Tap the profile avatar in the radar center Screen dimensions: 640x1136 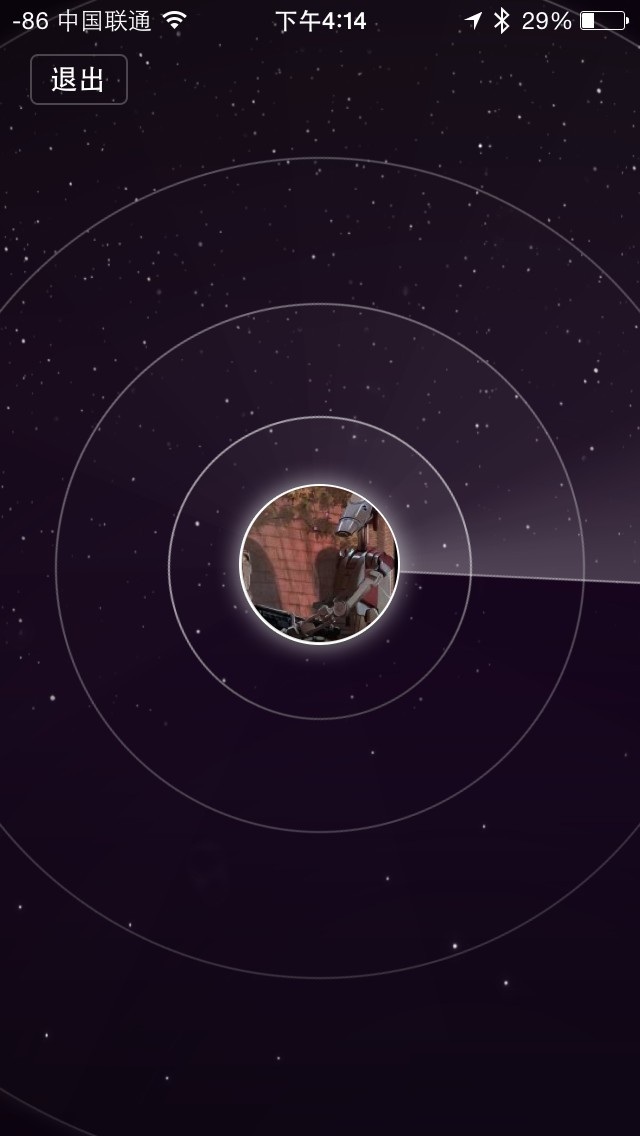pyautogui.click(x=319, y=565)
